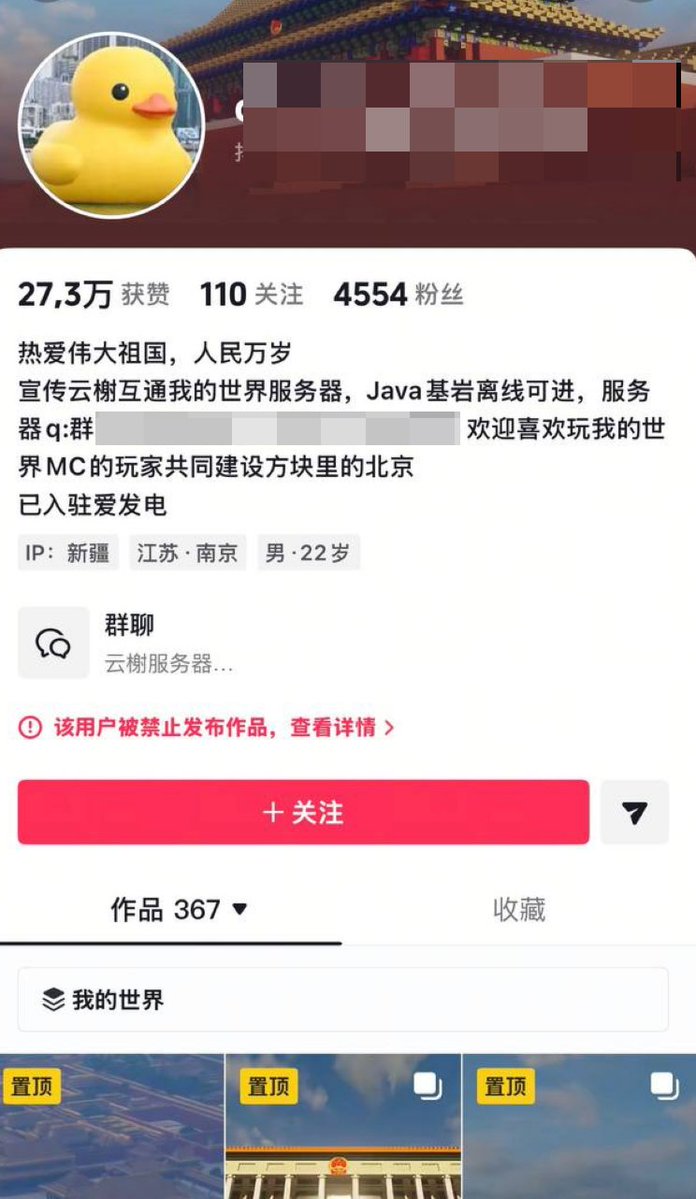This screenshot has width=696, height=1199.
Task: Open the 4554 粉丝 followers list
Action: pos(398,294)
